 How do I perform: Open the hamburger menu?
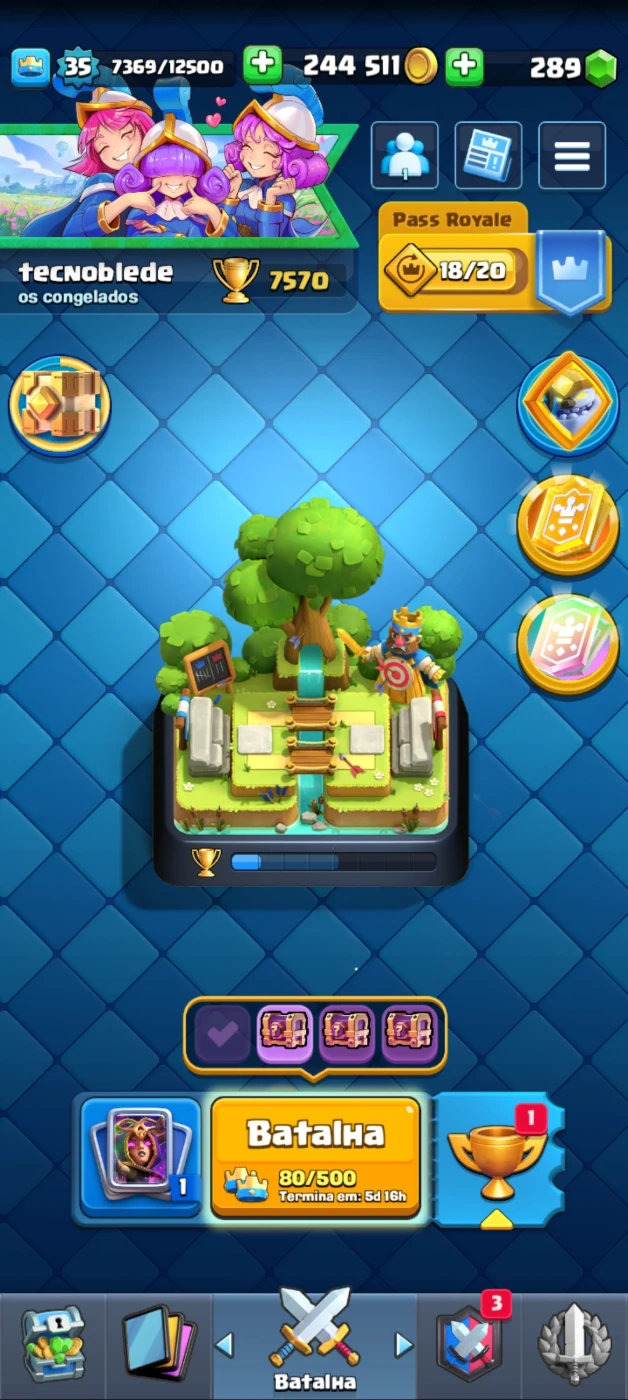[x=572, y=156]
